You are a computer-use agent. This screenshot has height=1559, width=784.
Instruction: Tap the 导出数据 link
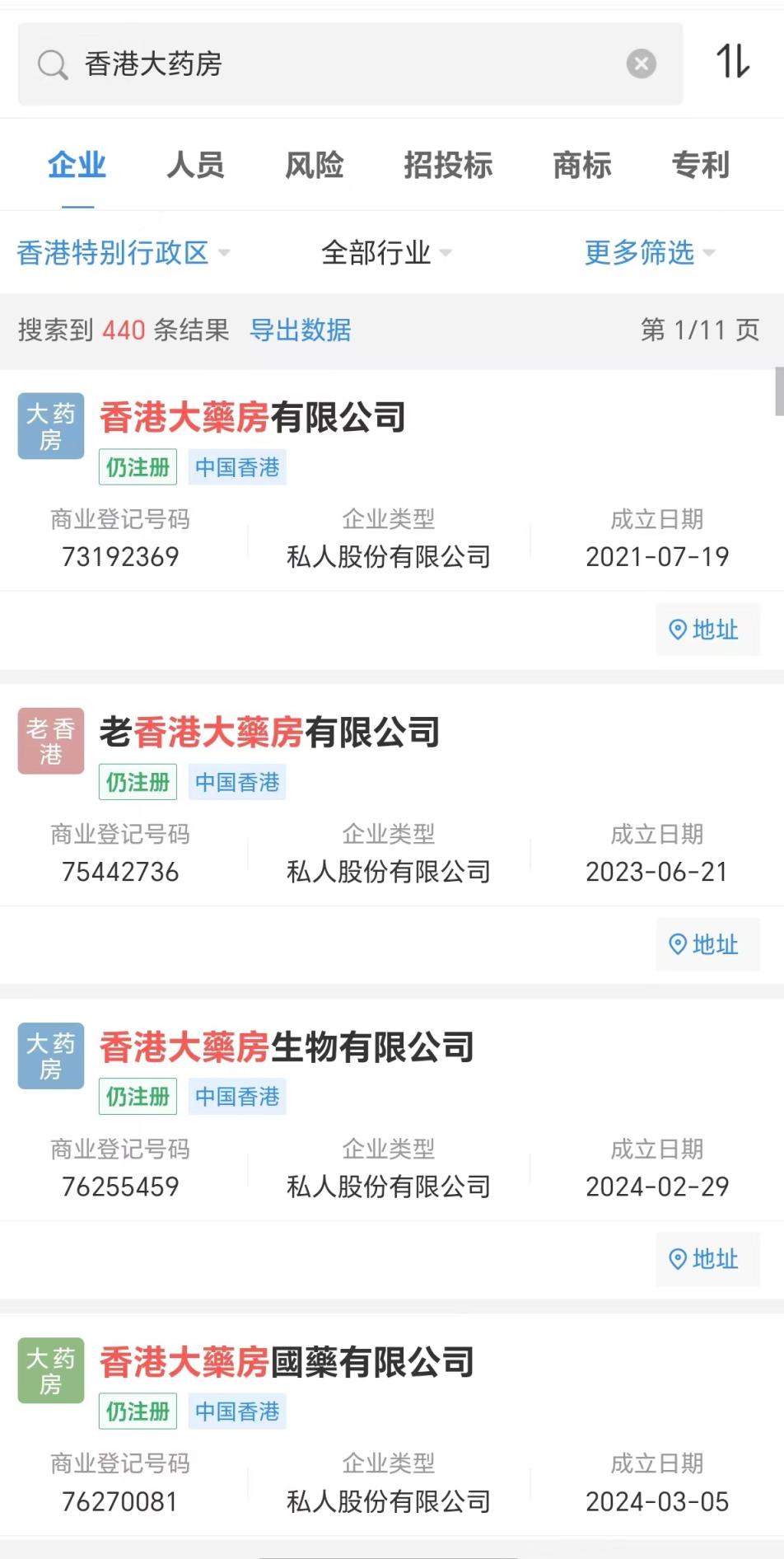301,330
